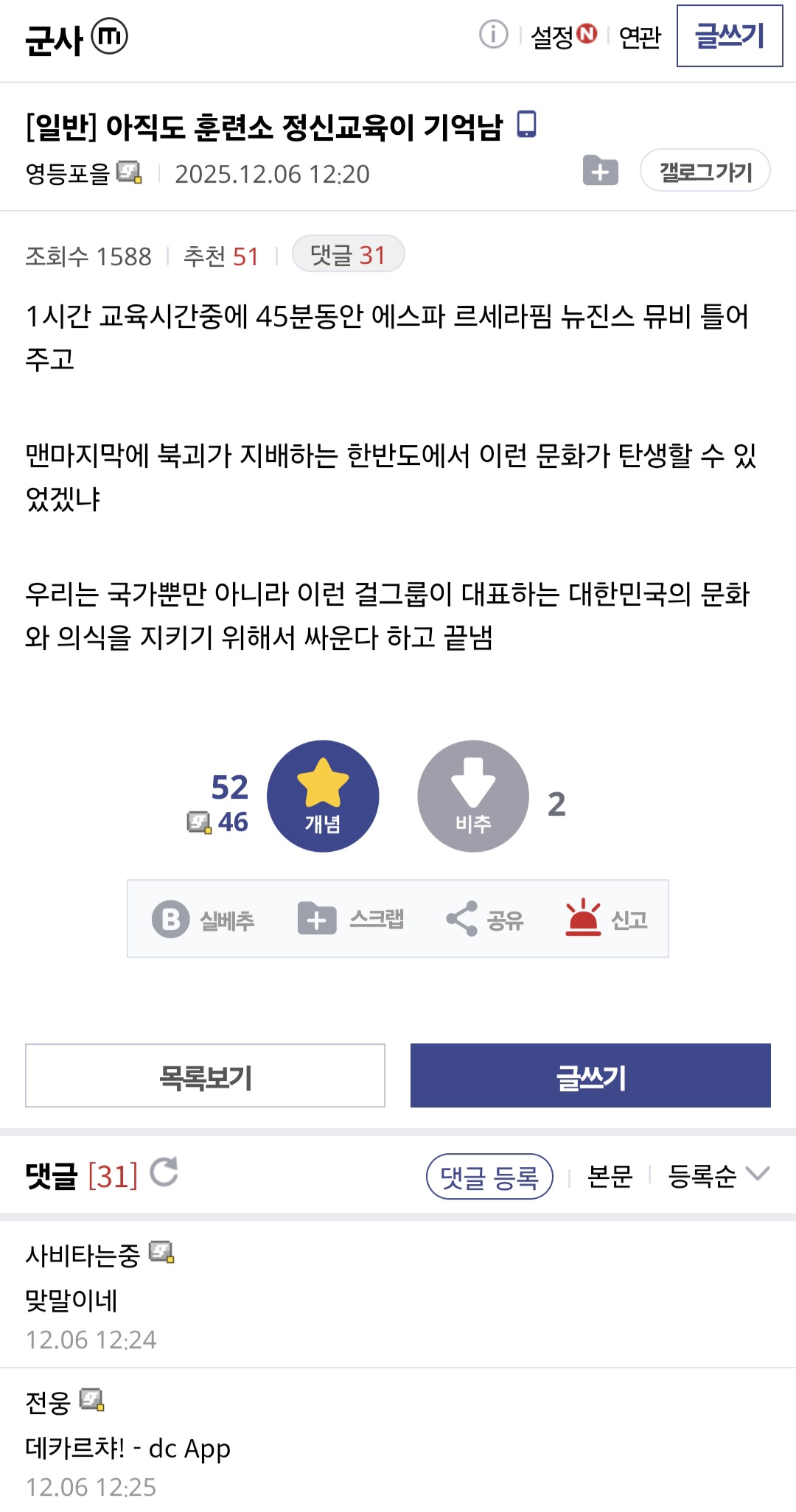796x1512 pixels.
Task: Tap the large blue 글쓰기 button
Action: 590,1076
